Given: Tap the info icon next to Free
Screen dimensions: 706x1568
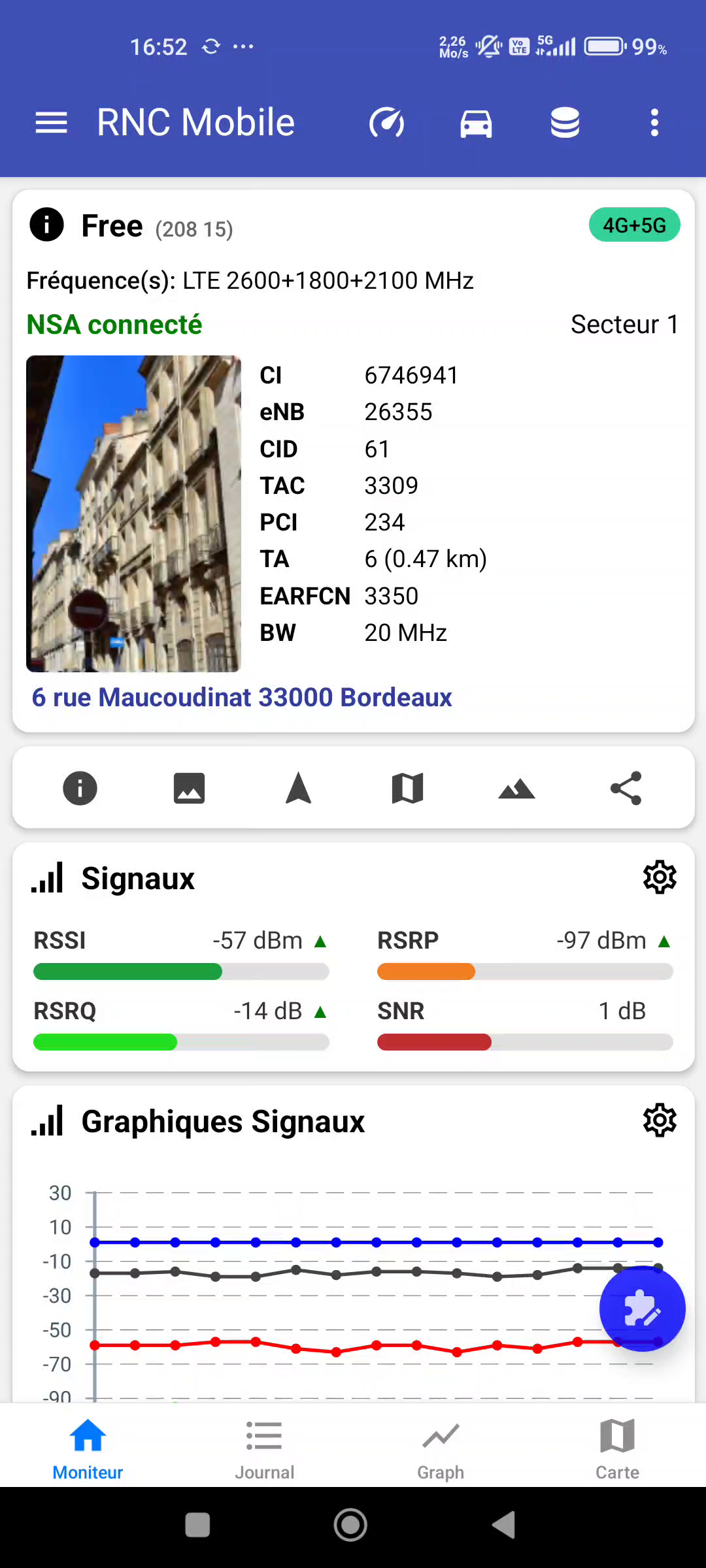Looking at the screenshot, I should (47, 225).
